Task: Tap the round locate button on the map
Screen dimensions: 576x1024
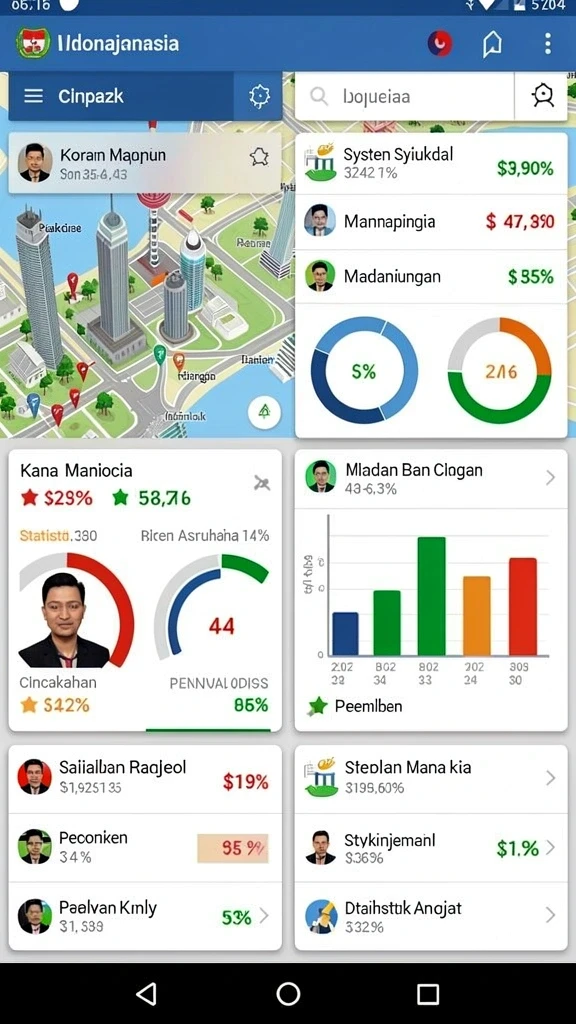Action: 264,411
